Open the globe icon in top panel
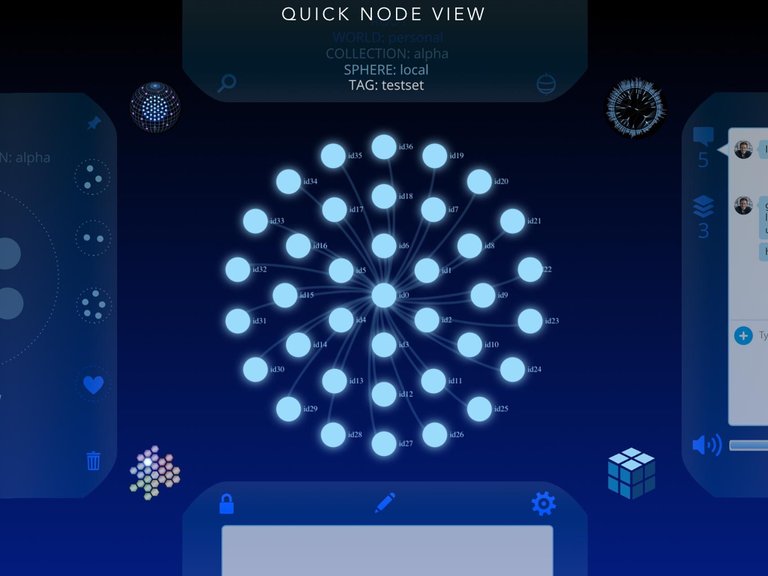This screenshot has height=576, width=768. coord(545,83)
